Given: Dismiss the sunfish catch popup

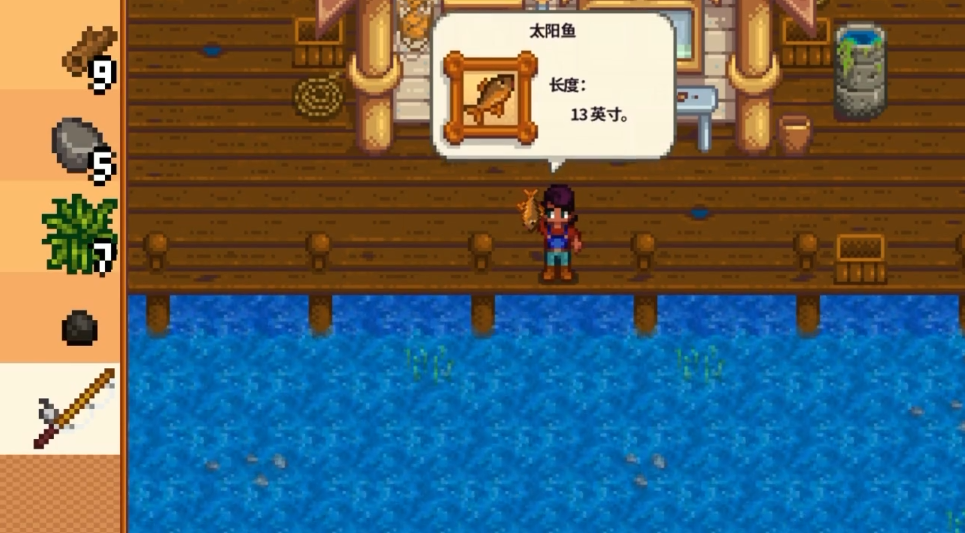Looking at the screenshot, I should pyautogui.click(x=553, y=86).
